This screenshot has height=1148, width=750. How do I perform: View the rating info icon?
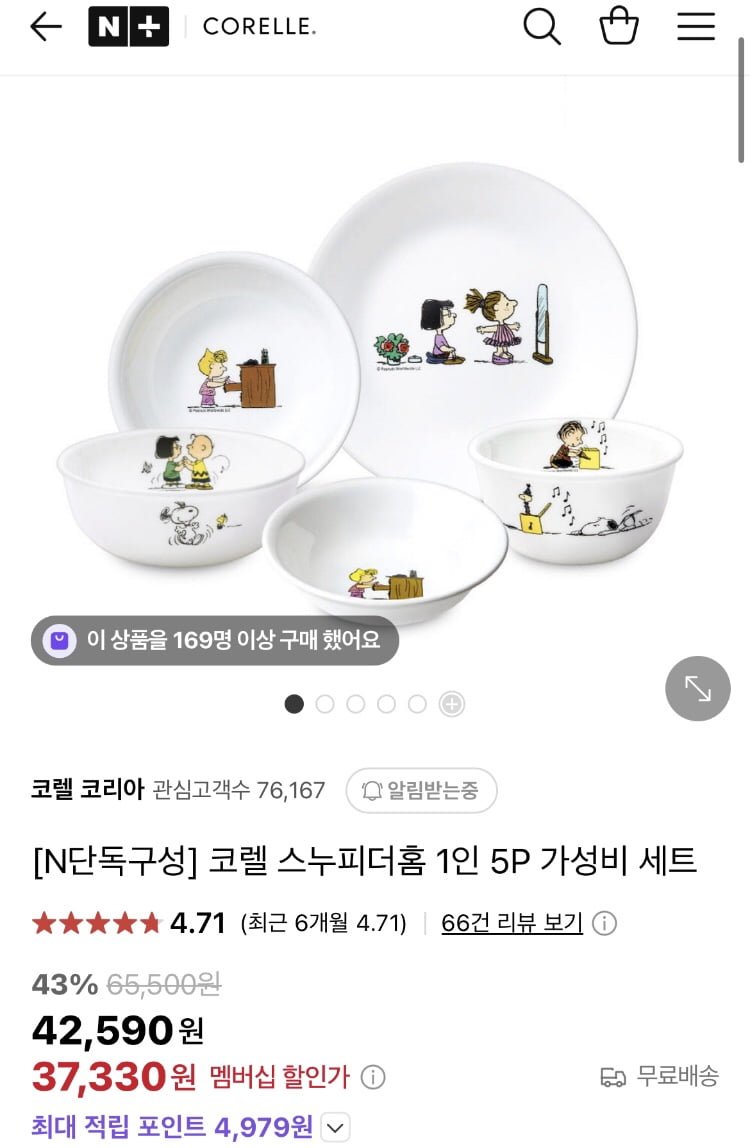coord(604,922)
